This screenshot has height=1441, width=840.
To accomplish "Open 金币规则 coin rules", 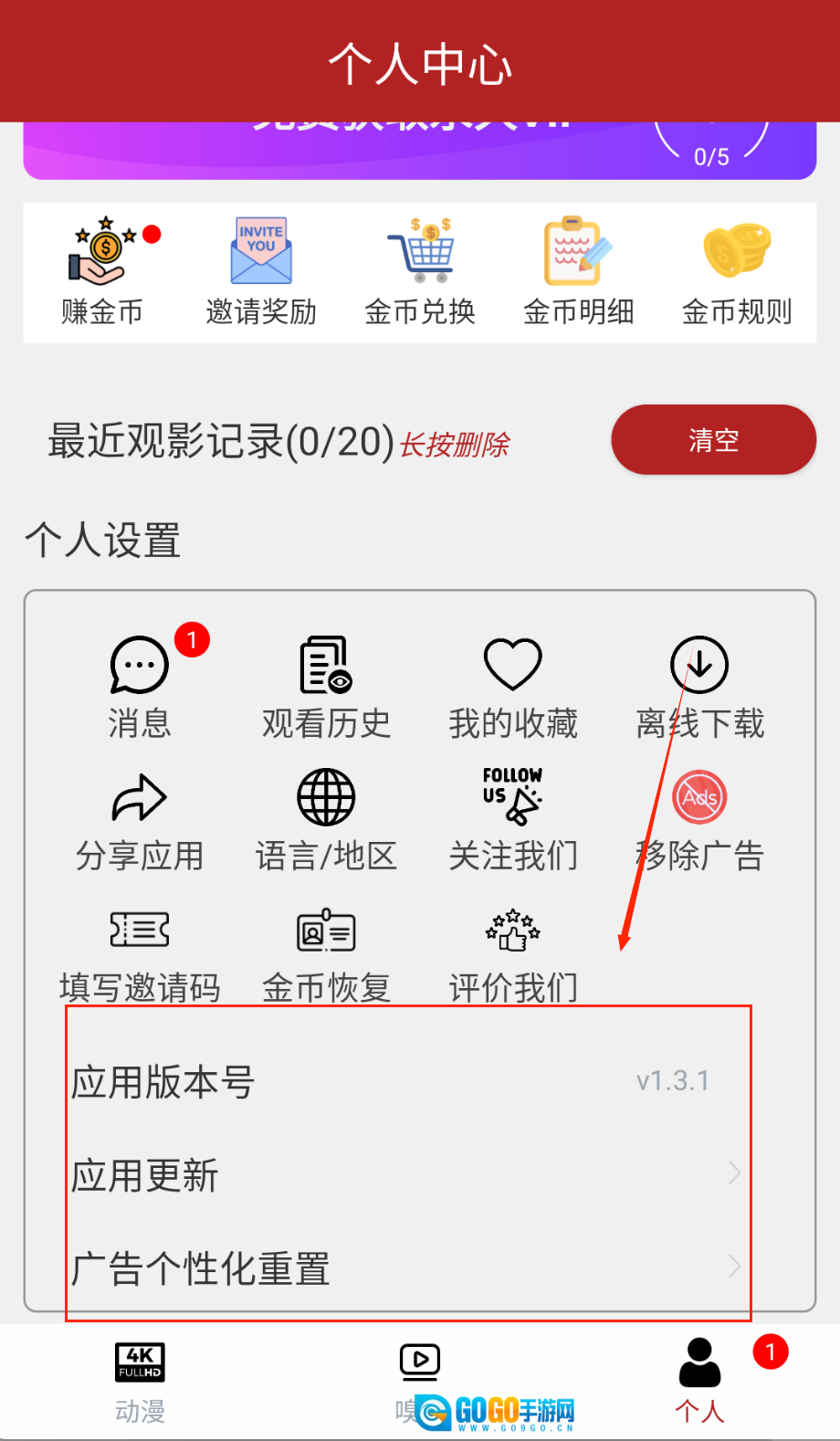I will 737,271.
